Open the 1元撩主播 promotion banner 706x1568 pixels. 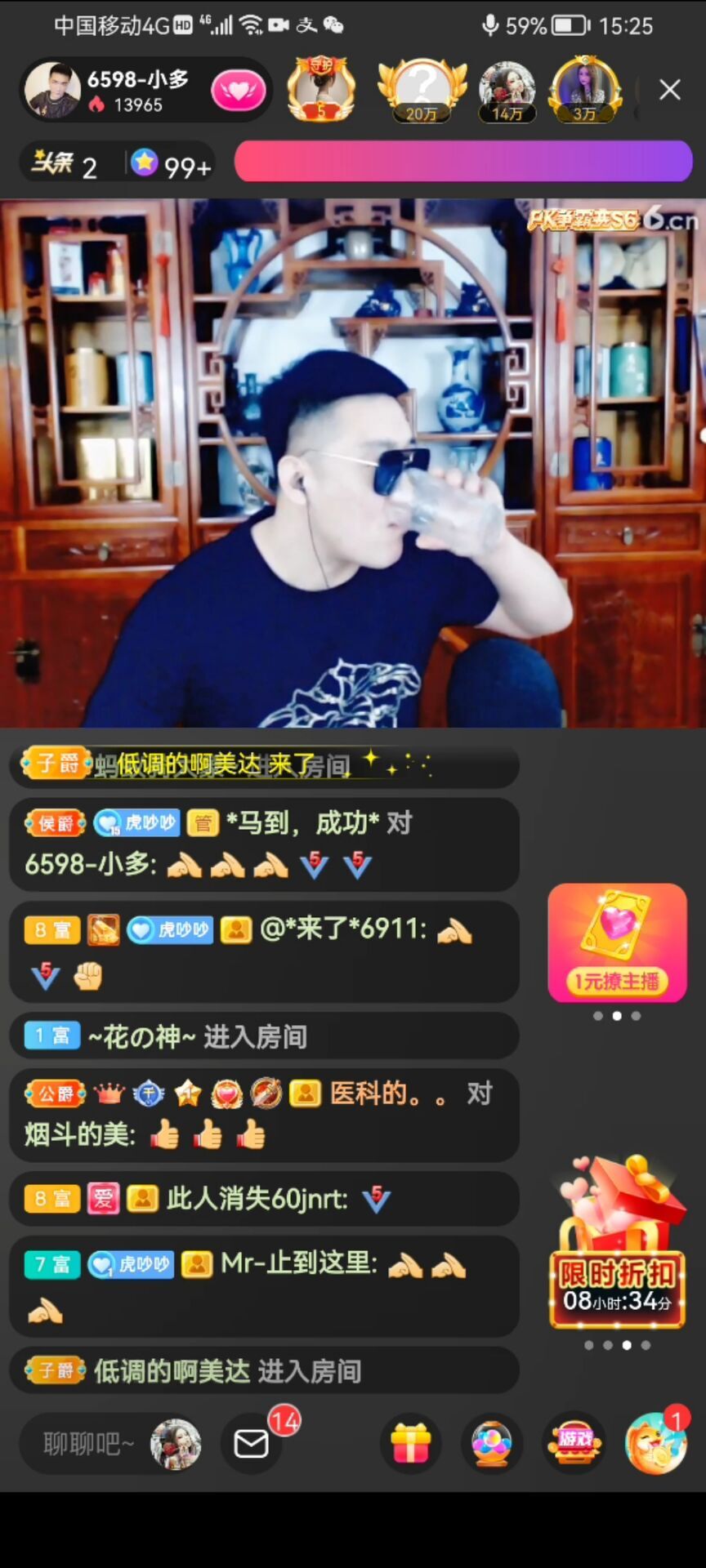(617, 943)
